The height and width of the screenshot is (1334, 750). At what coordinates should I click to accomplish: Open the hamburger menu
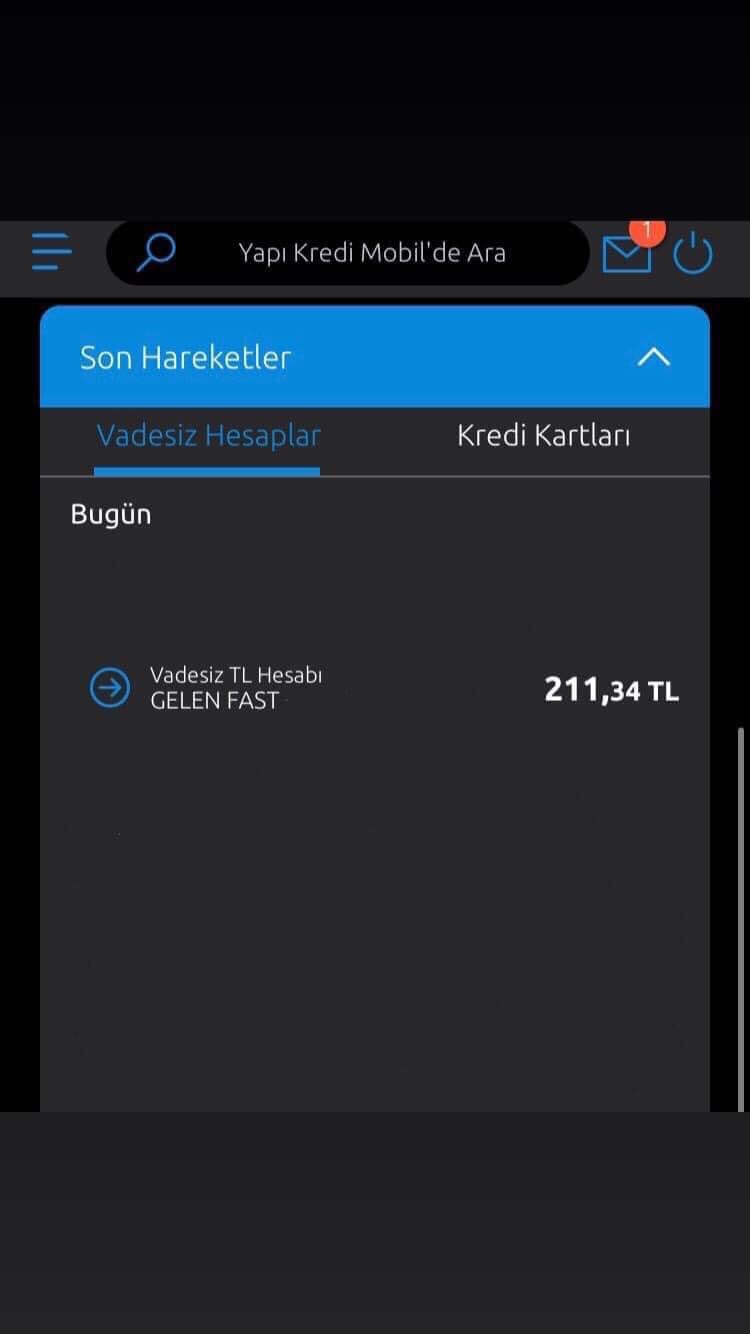point(51,251)
